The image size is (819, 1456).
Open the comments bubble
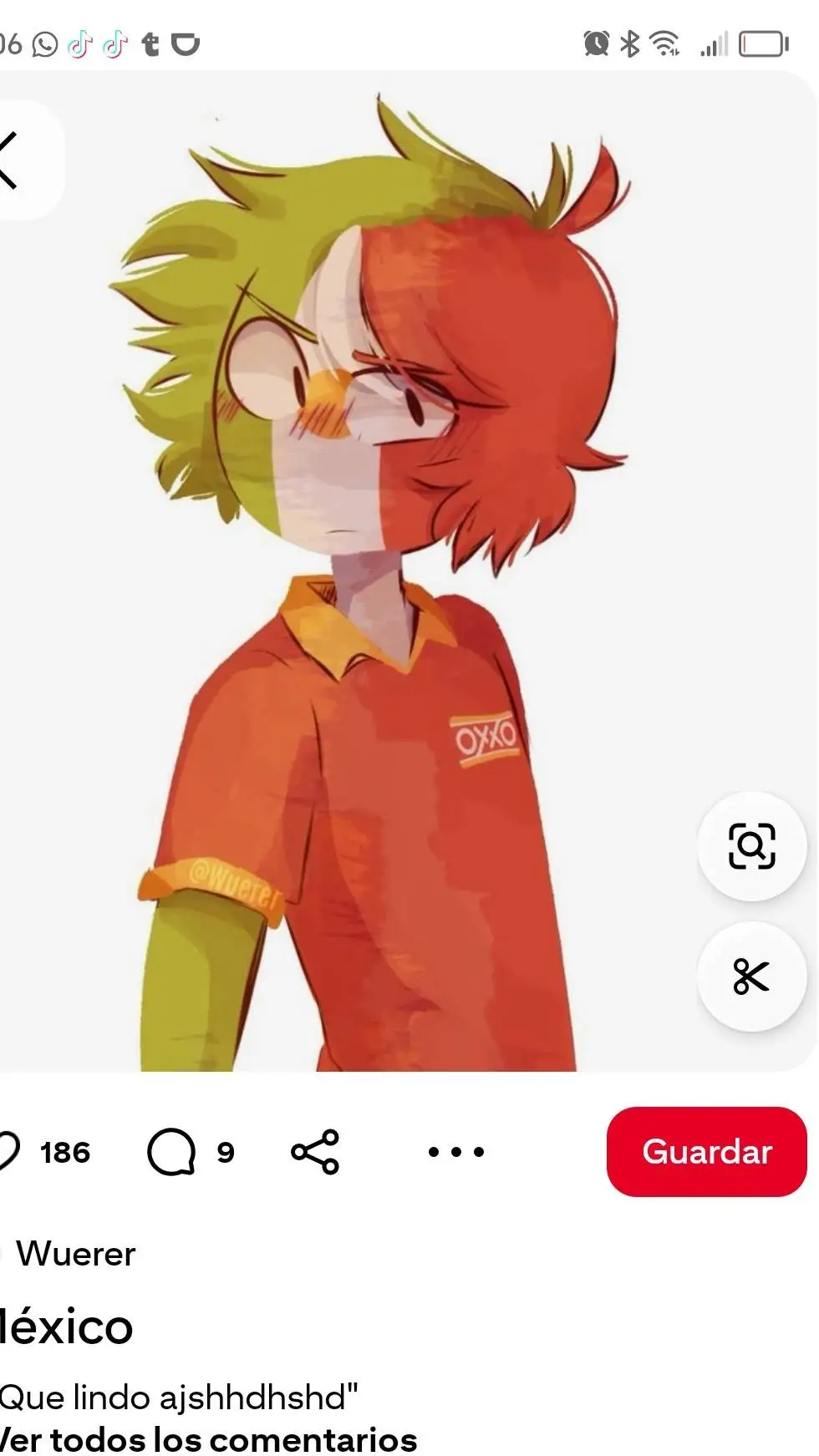pos(171,1152)
